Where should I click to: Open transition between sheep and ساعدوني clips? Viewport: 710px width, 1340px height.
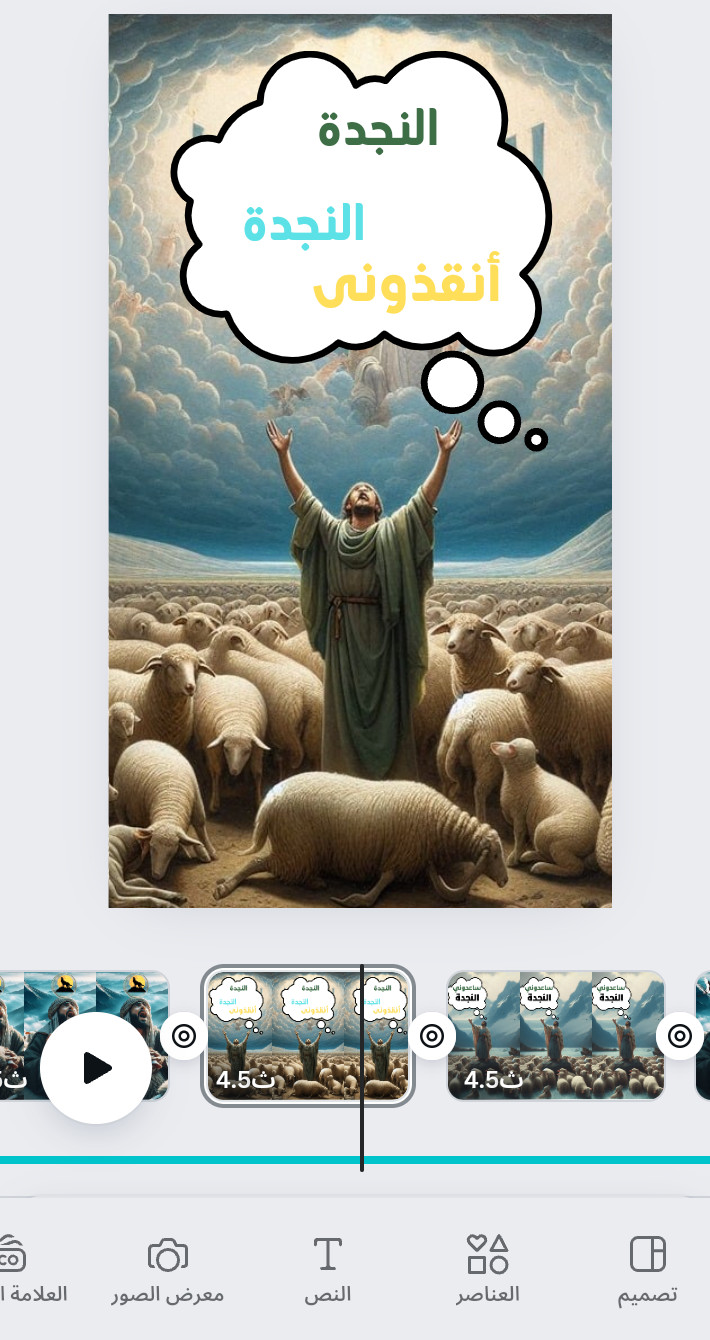tap(432, 1035)
